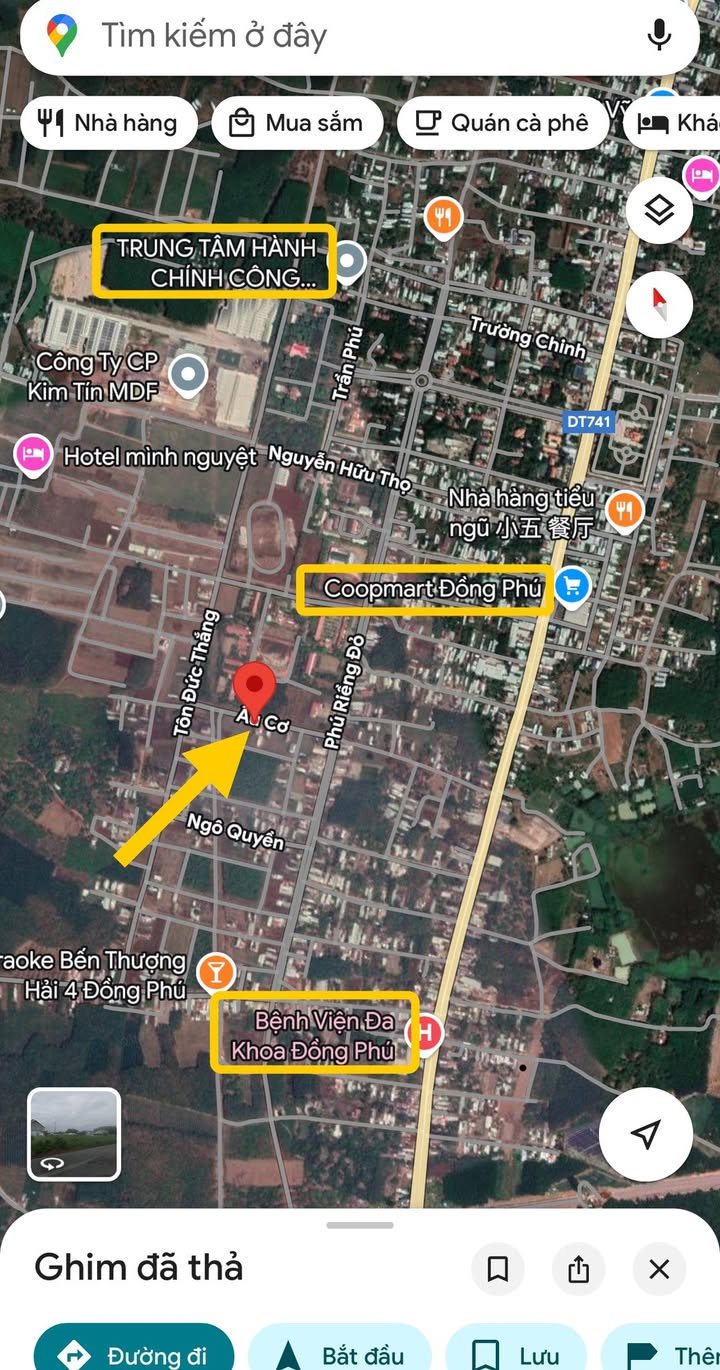Get directions with Đường đi
720x1370 pixels.
click(134, 1354)
